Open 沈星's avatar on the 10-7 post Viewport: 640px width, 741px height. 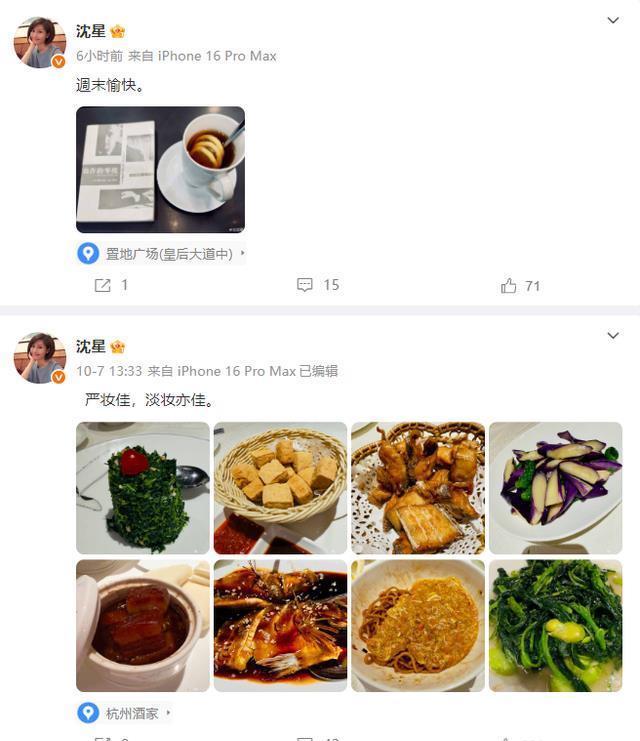pyautogui.click(x=39, y=358)
